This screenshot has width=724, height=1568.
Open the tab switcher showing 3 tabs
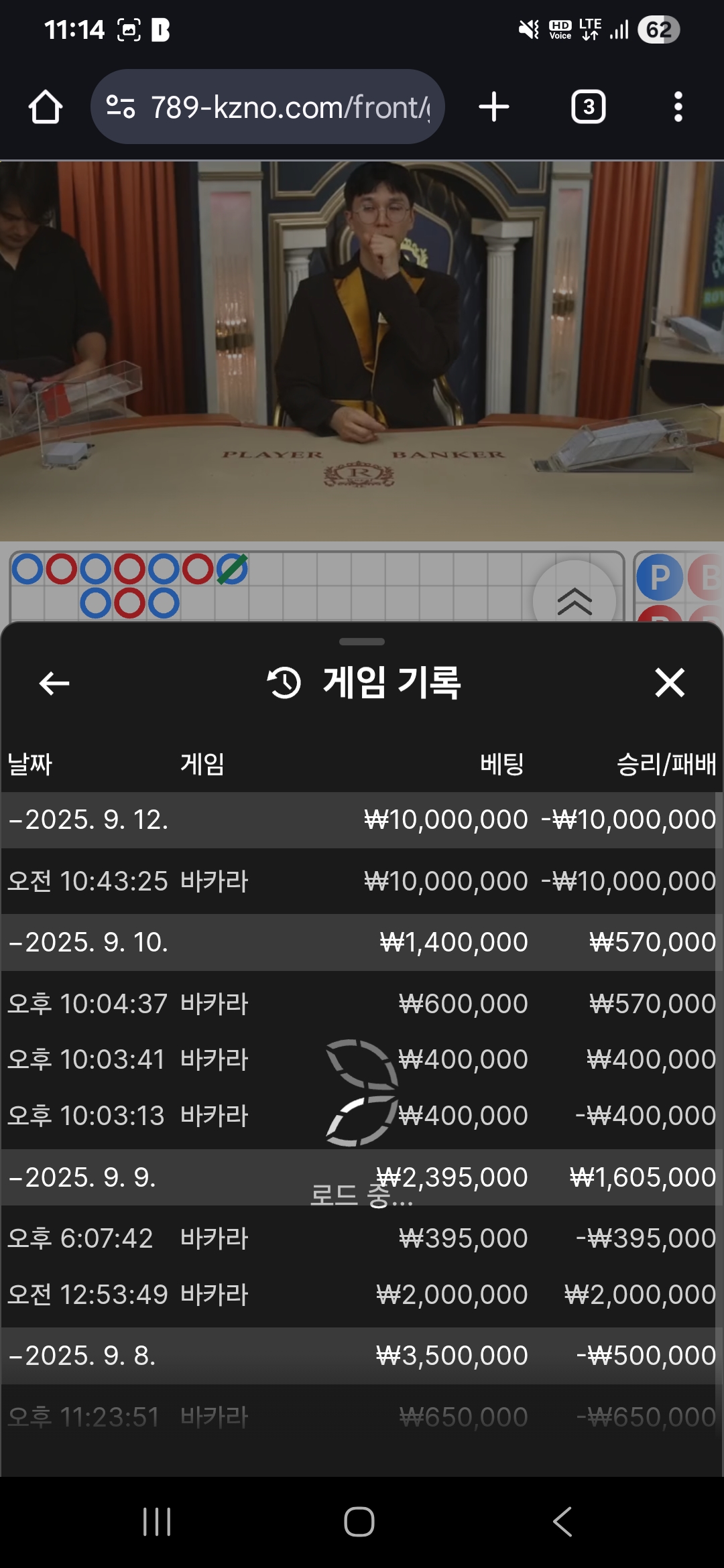588,107
